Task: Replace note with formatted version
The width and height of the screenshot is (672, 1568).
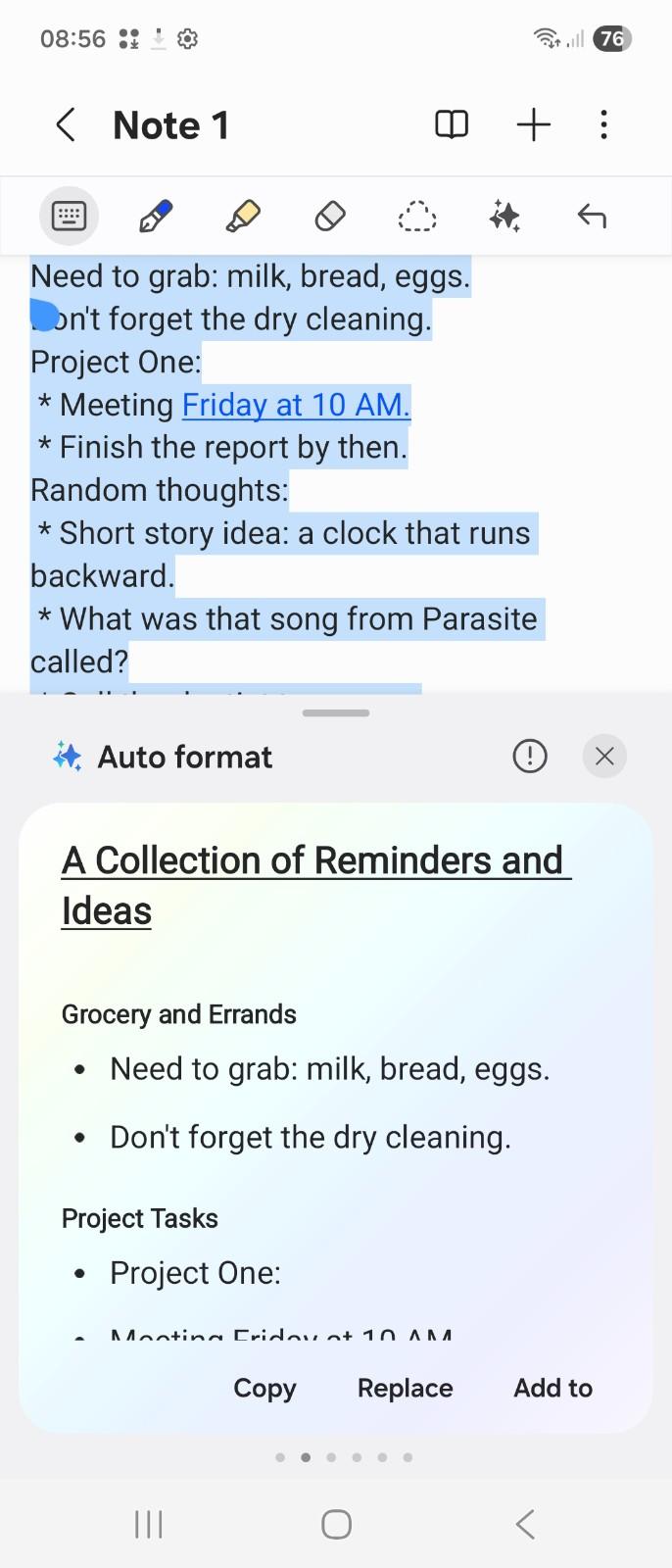Action: point(405,1388)
